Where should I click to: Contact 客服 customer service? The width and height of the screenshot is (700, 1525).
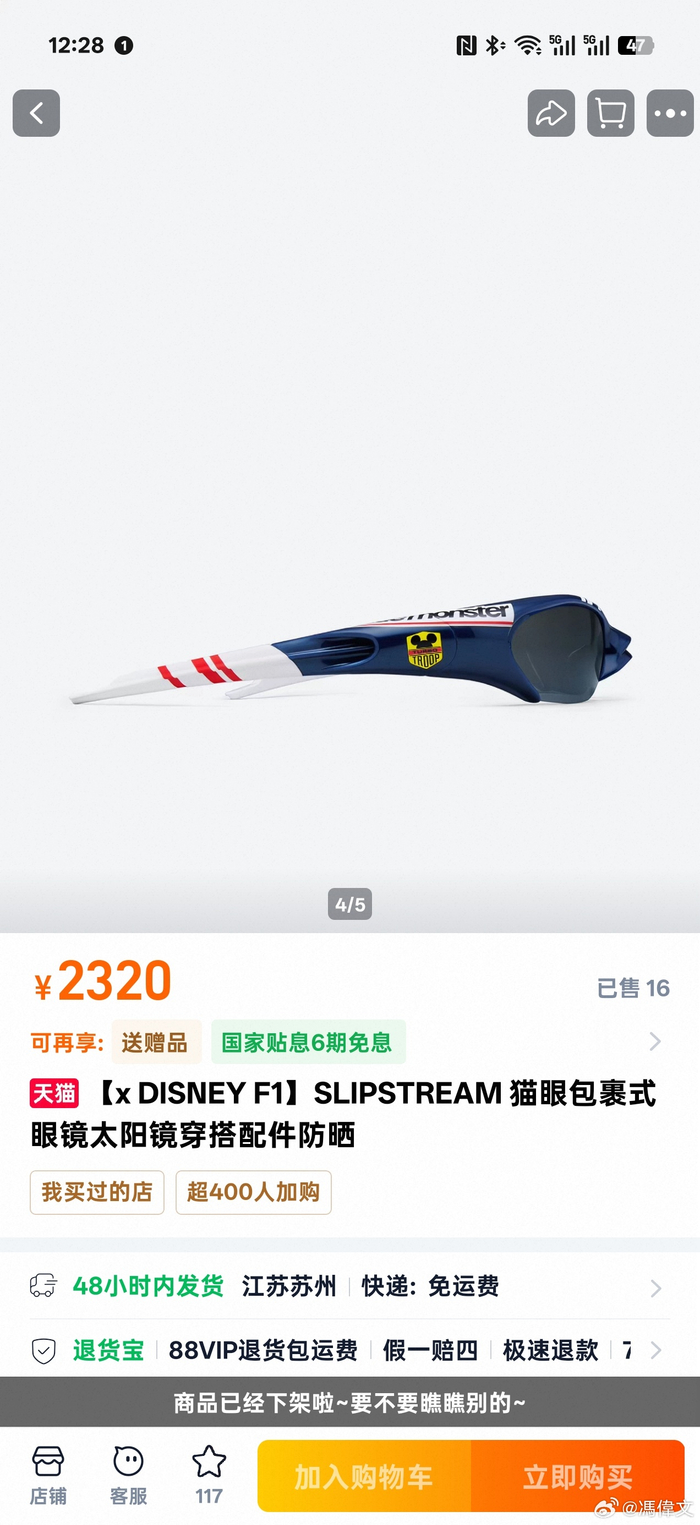click(128, 1475)
